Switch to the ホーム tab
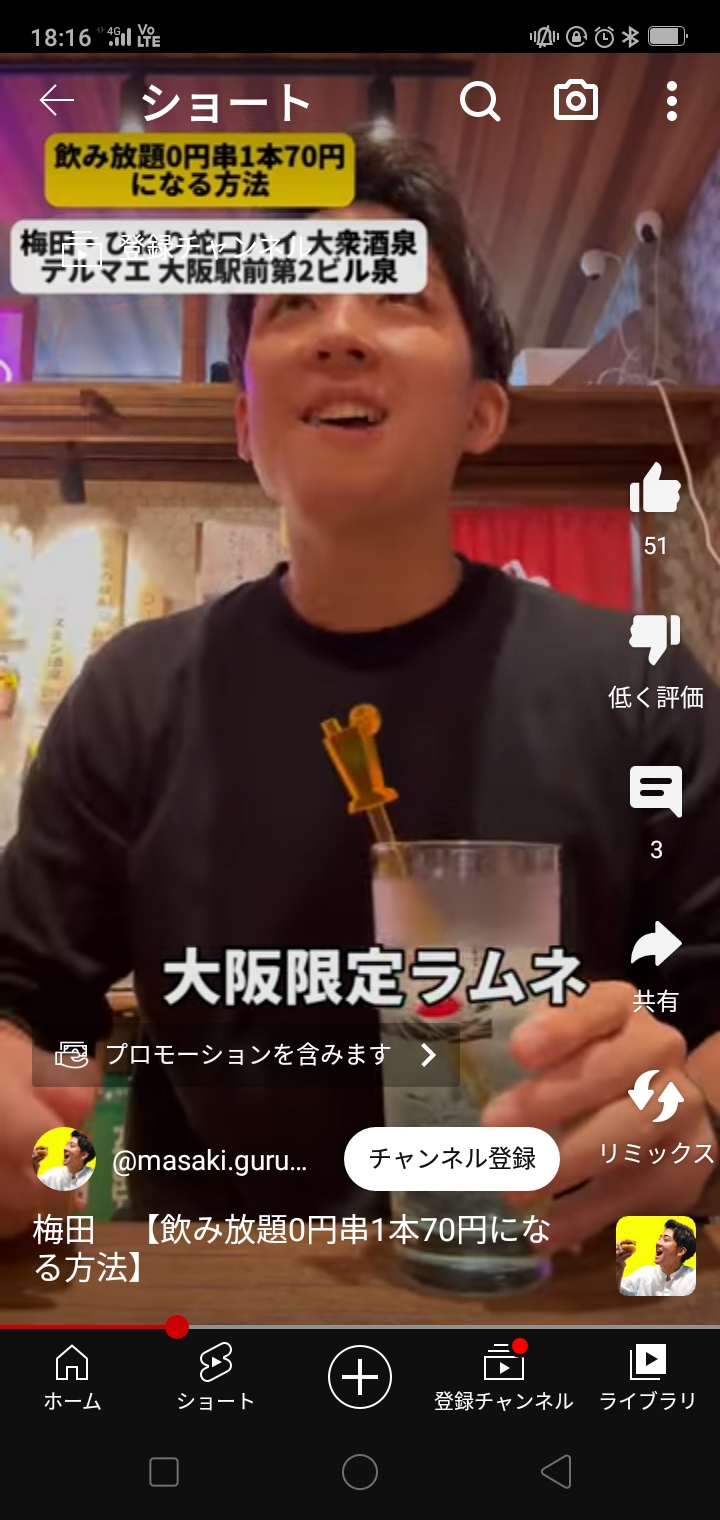The image size is (720, 1520). click(72, 1377)
